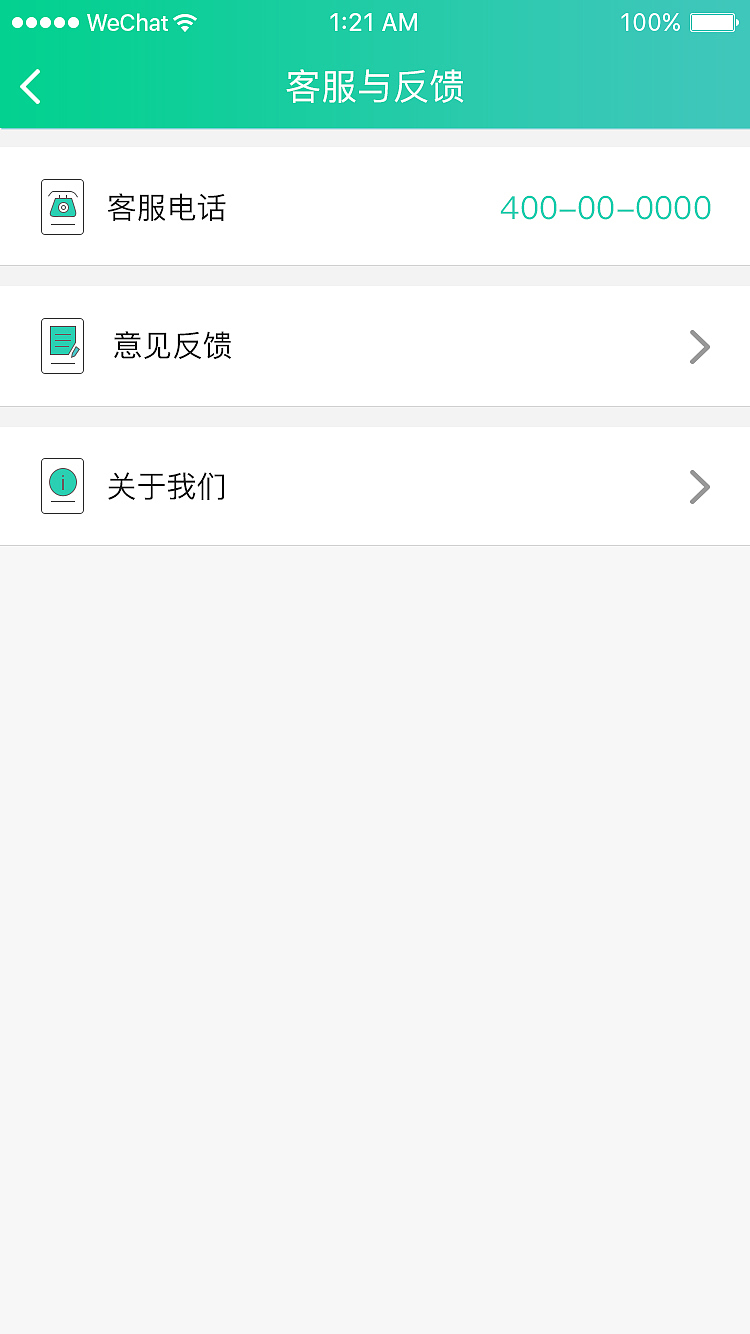
Task: Open the 客服与反馈 page title
Action: (x=375, y=88)
